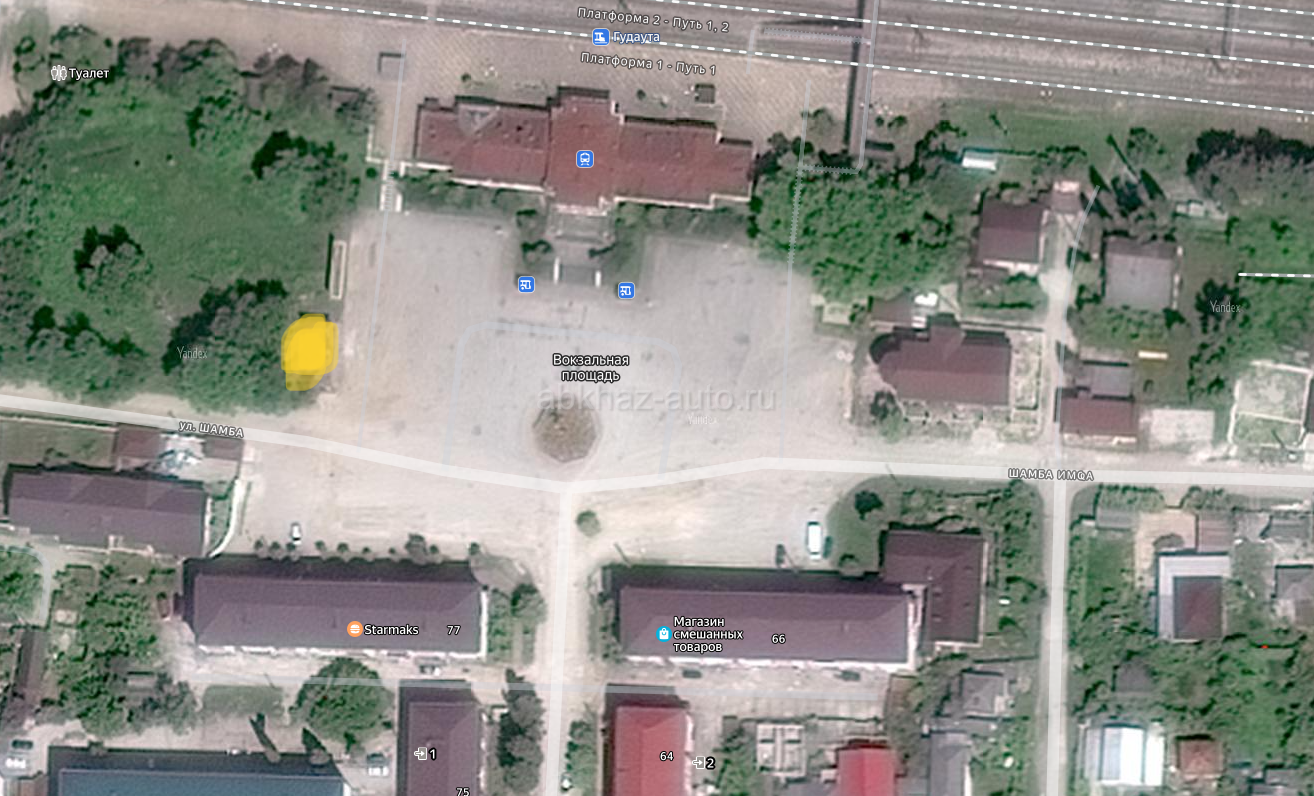Select the entrance marker numbered 1
The height and width of the screenshot is (796, 1314).
422,753
